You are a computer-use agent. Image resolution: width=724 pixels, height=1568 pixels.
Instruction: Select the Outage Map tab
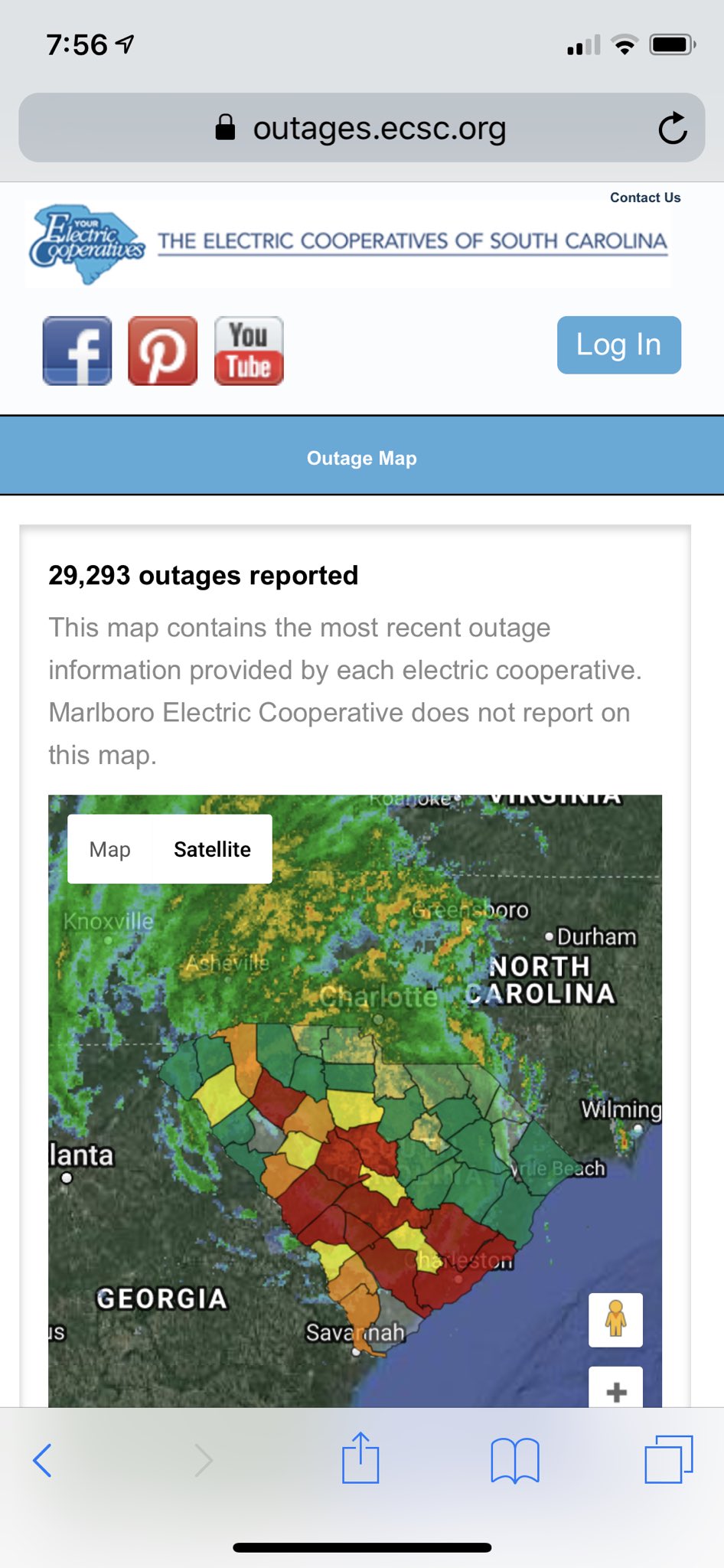362,458
